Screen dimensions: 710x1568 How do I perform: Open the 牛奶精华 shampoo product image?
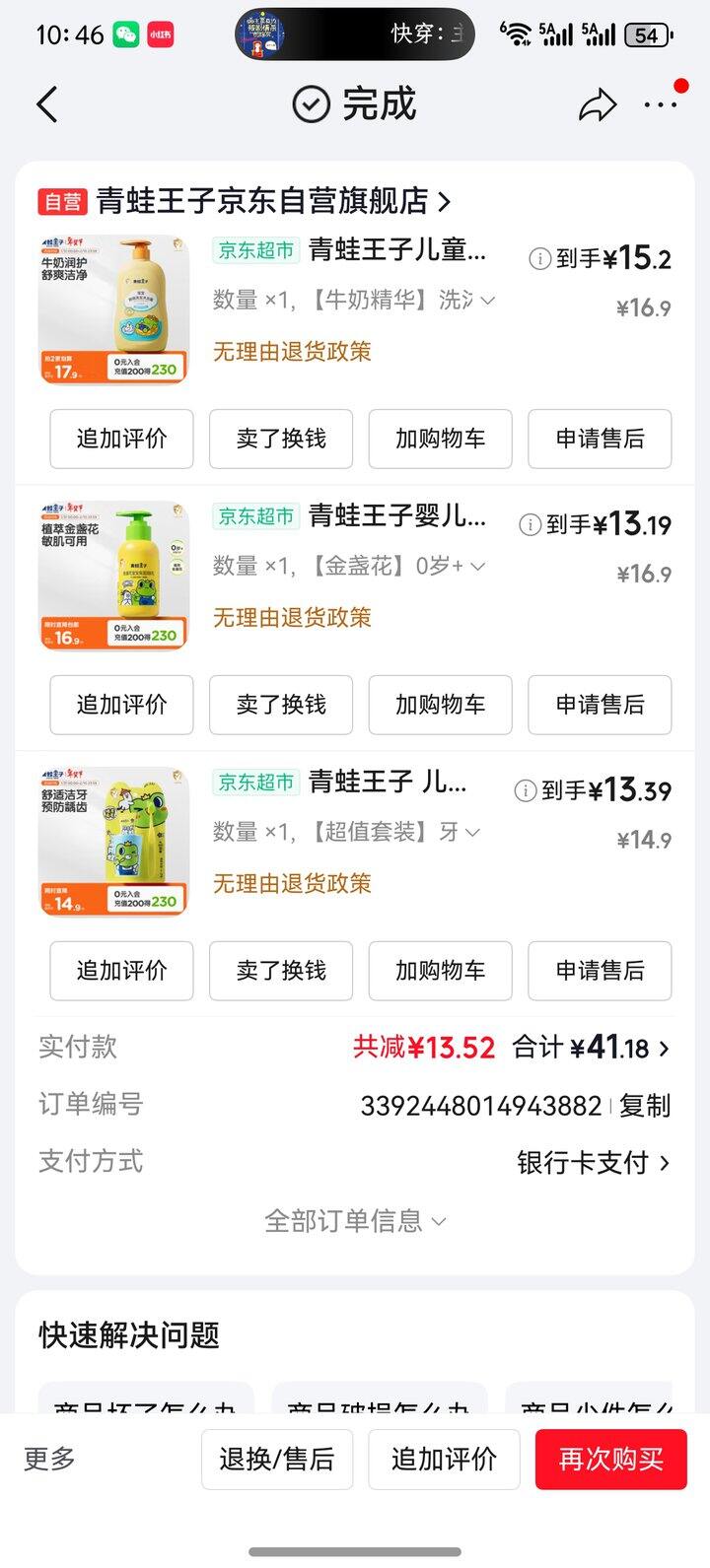113,309
